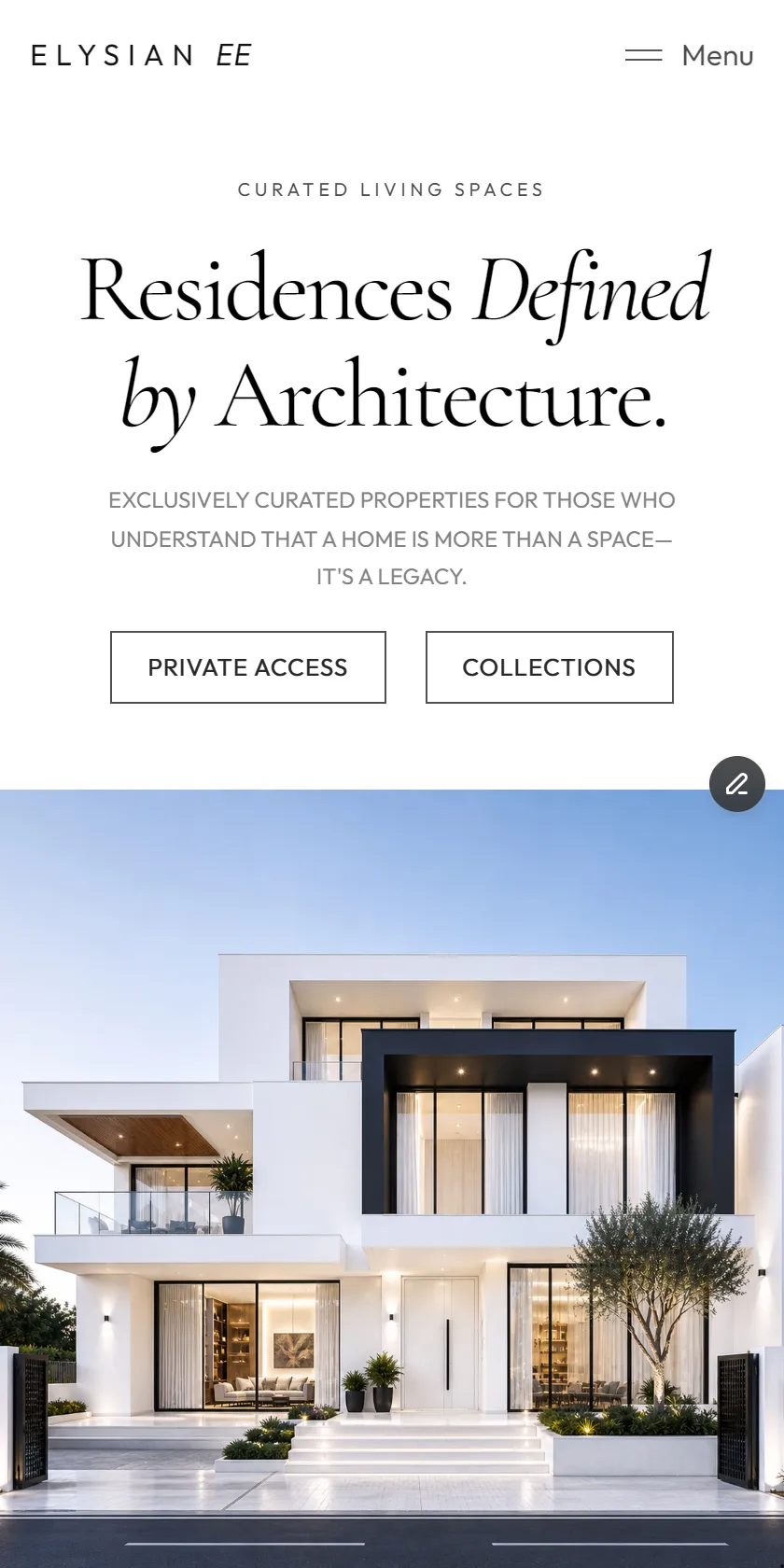Image resolution: width=784 pixels, height=1568 pixels.
Task: Open the Collections button
Action: [x=550, y=667]
